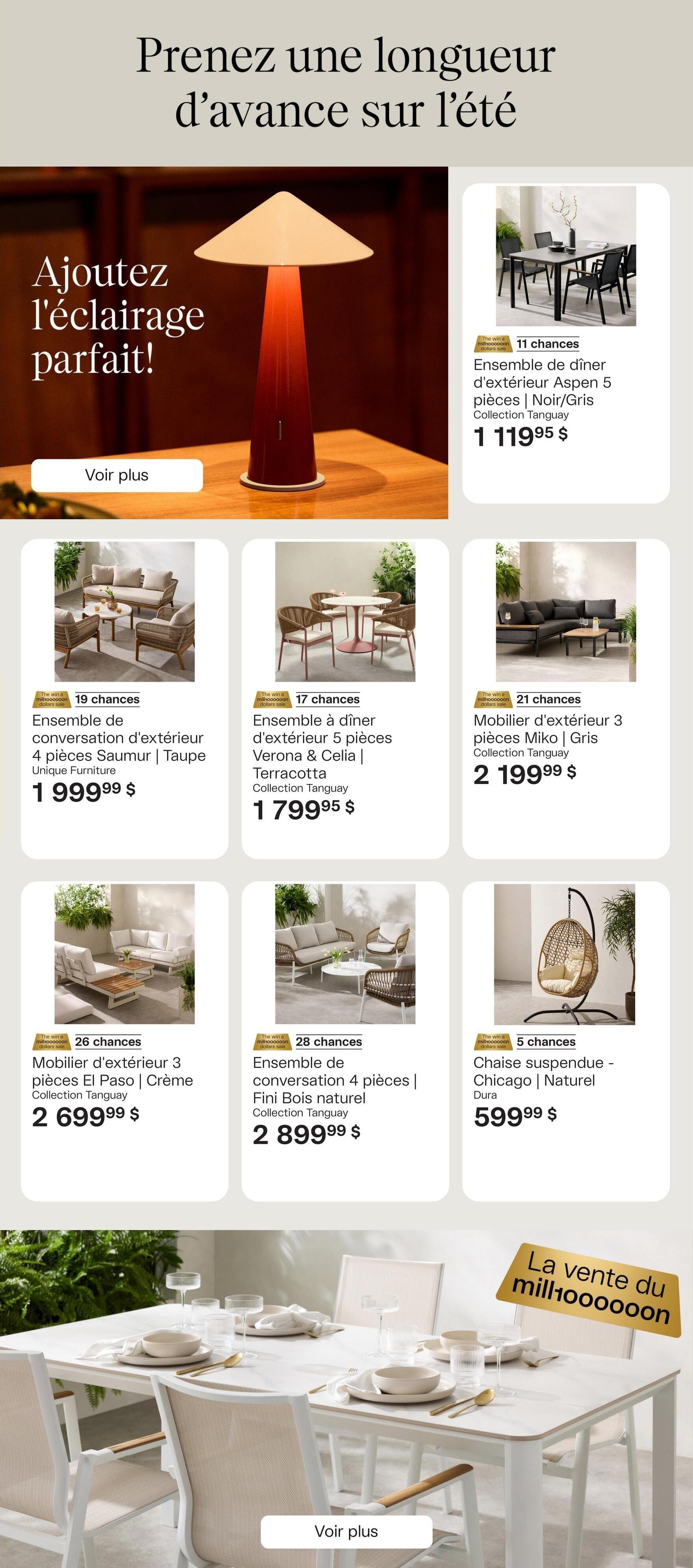Screen dimensions: 693x1568
Task: Tap Voir plus on the lighting banner
Action: (116, 476)
